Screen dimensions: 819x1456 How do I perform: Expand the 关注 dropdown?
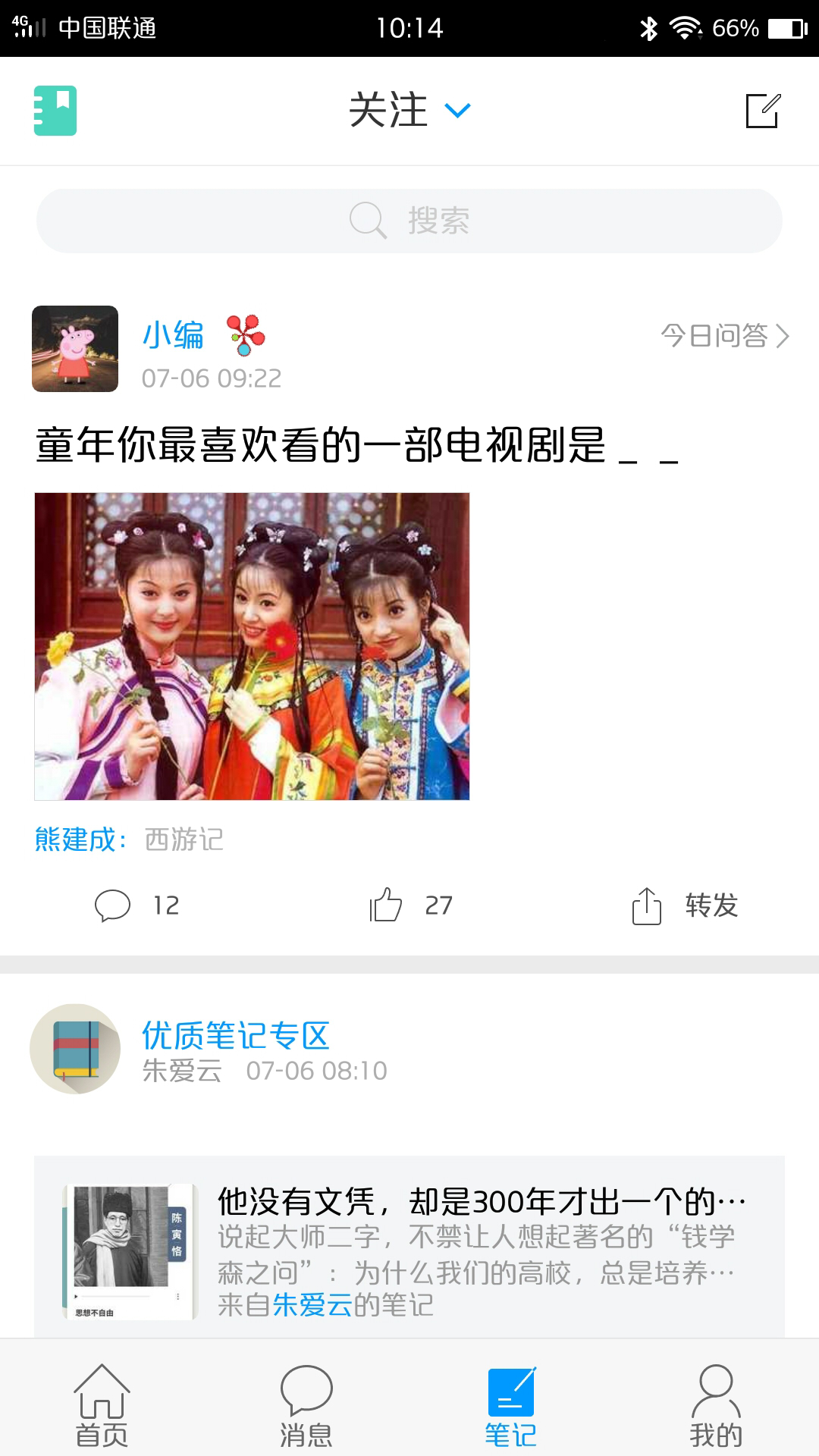click(409, 111)
